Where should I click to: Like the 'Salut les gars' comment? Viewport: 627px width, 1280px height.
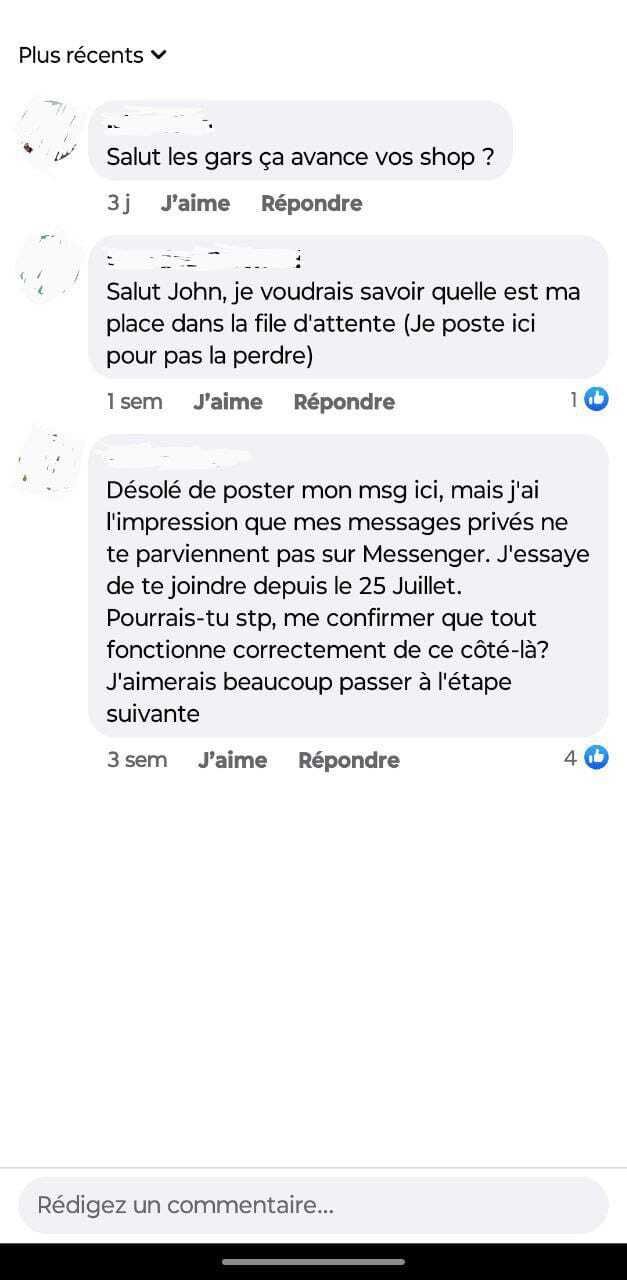pyautogui.click(x=195, y=203)
